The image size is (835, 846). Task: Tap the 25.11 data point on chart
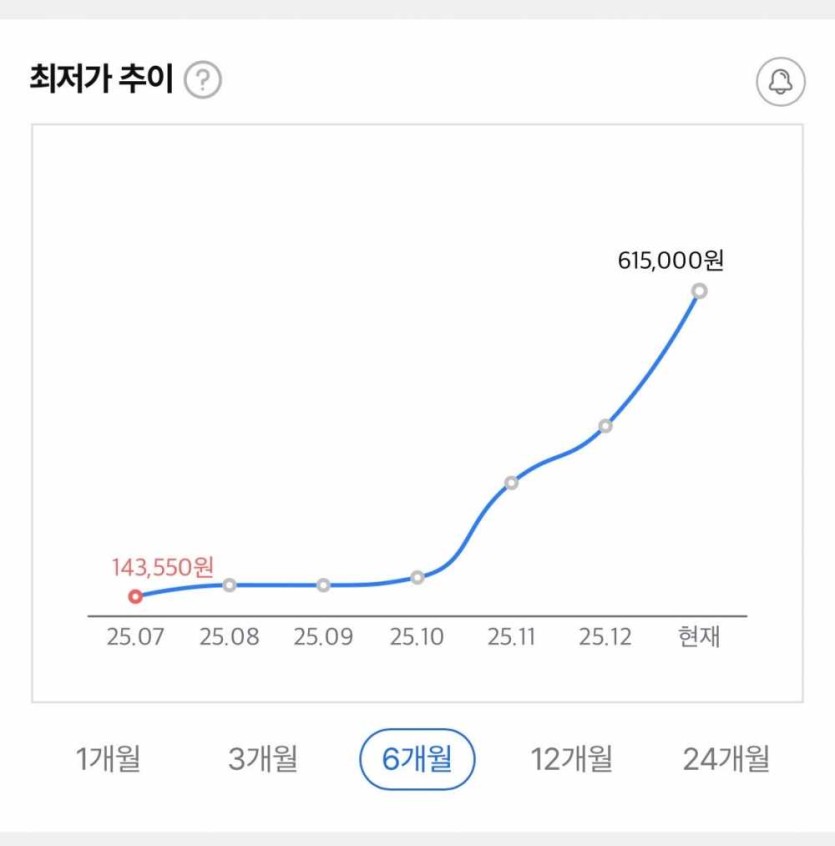511,483
